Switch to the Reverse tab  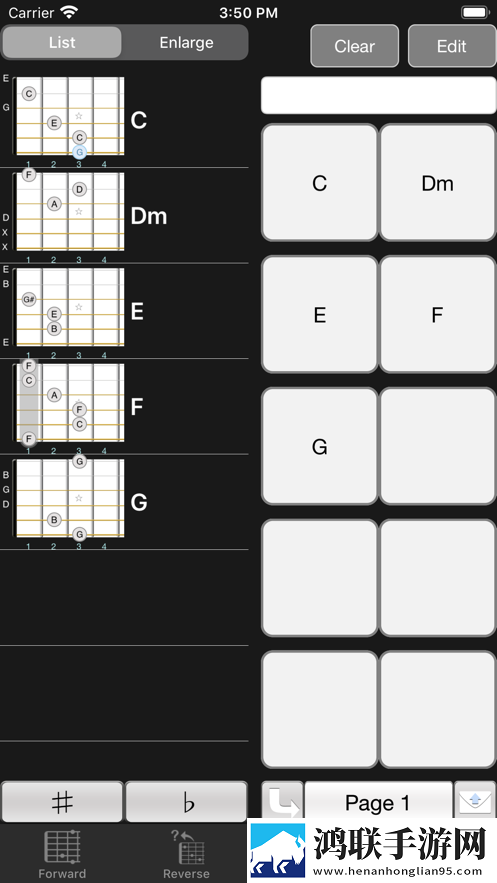186,854
